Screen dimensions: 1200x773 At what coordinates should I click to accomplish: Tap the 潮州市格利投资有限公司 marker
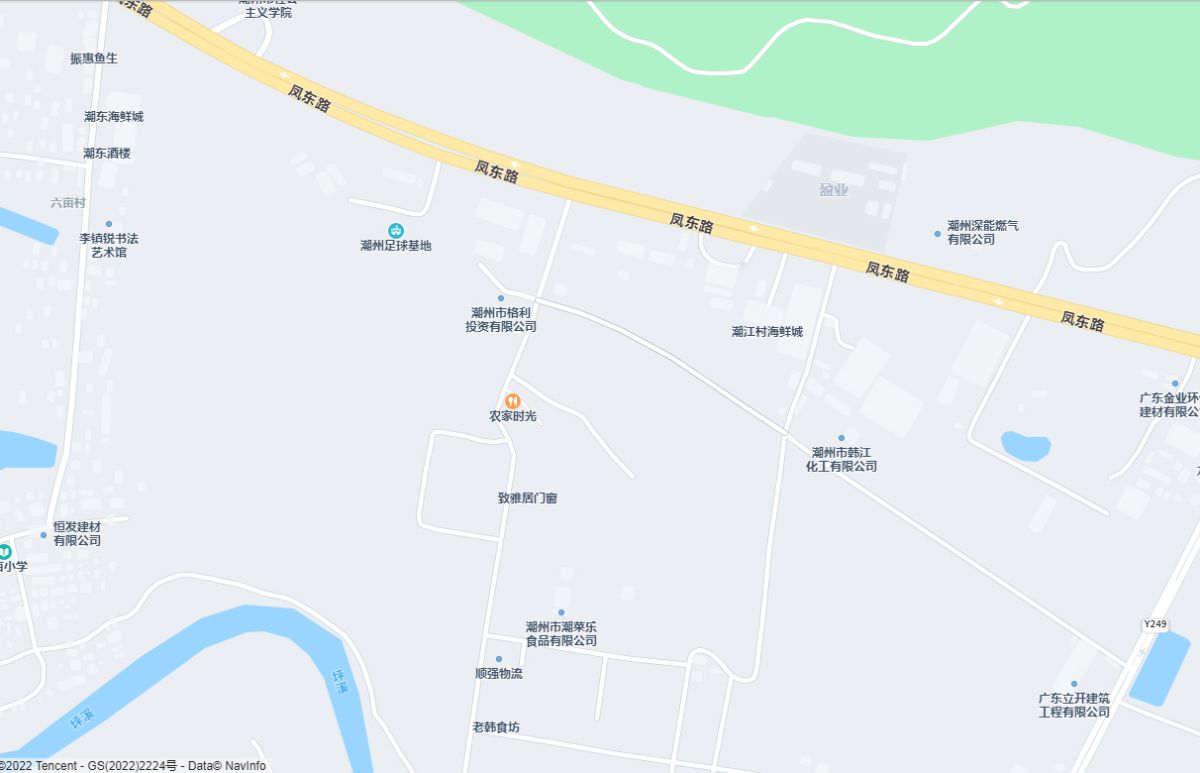501,298
